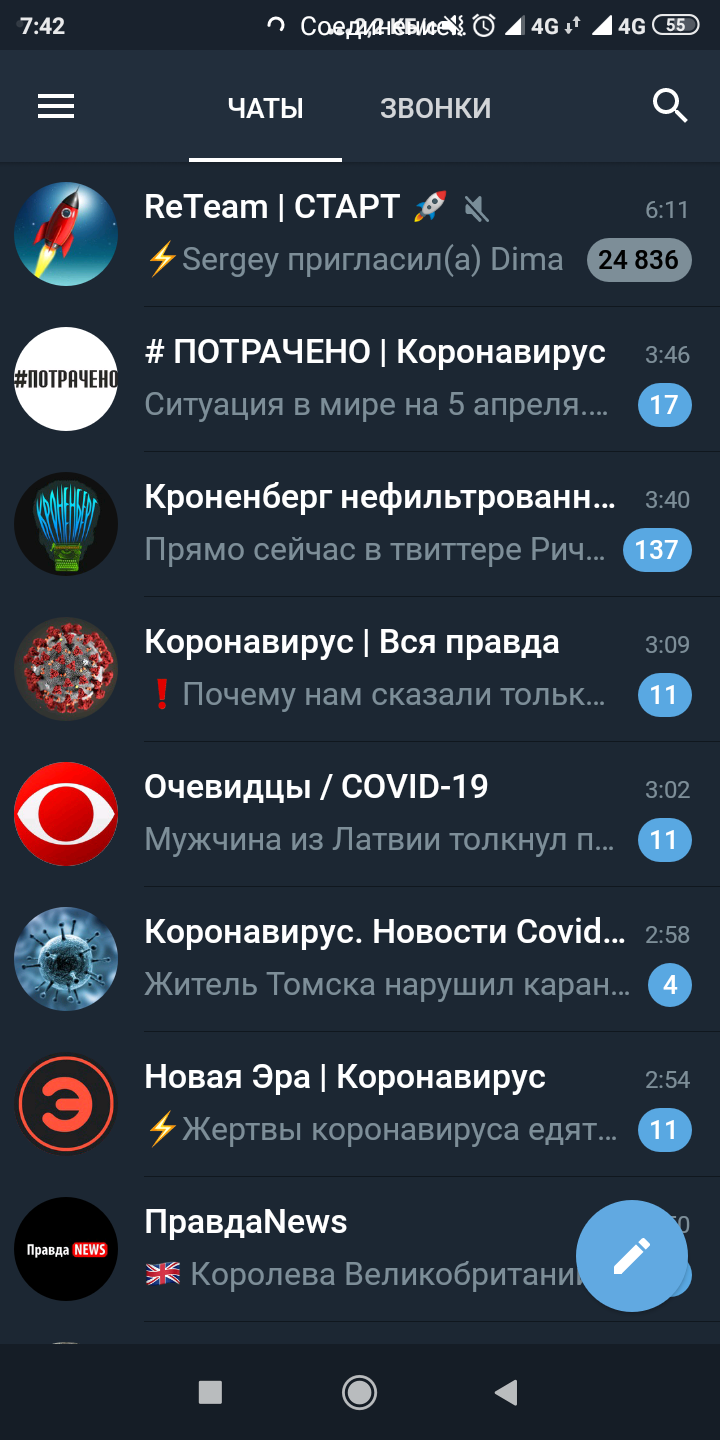
Task: Open Очевидцы / COVID-19 channel
Action: click(x=360, y=814)
